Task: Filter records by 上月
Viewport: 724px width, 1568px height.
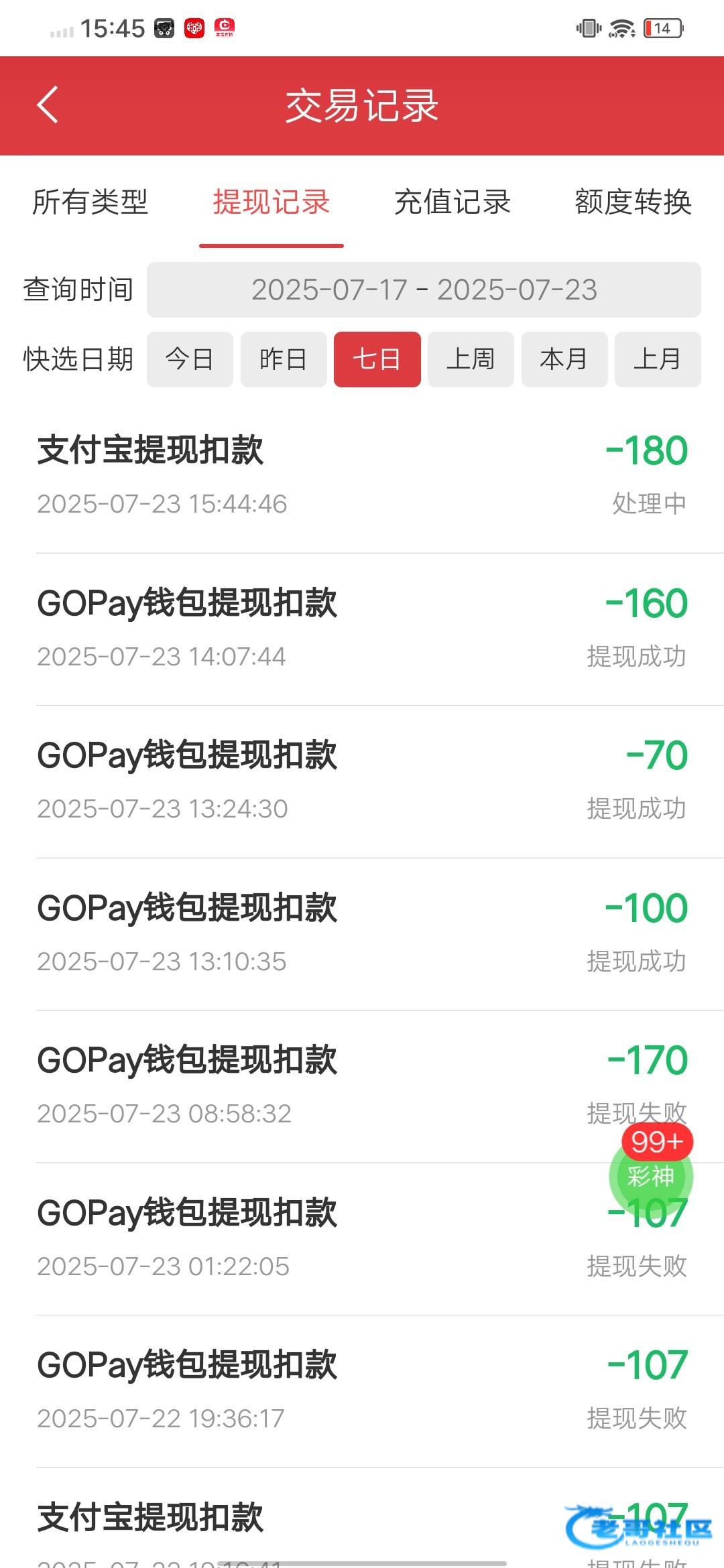Action: click(658, 359)
